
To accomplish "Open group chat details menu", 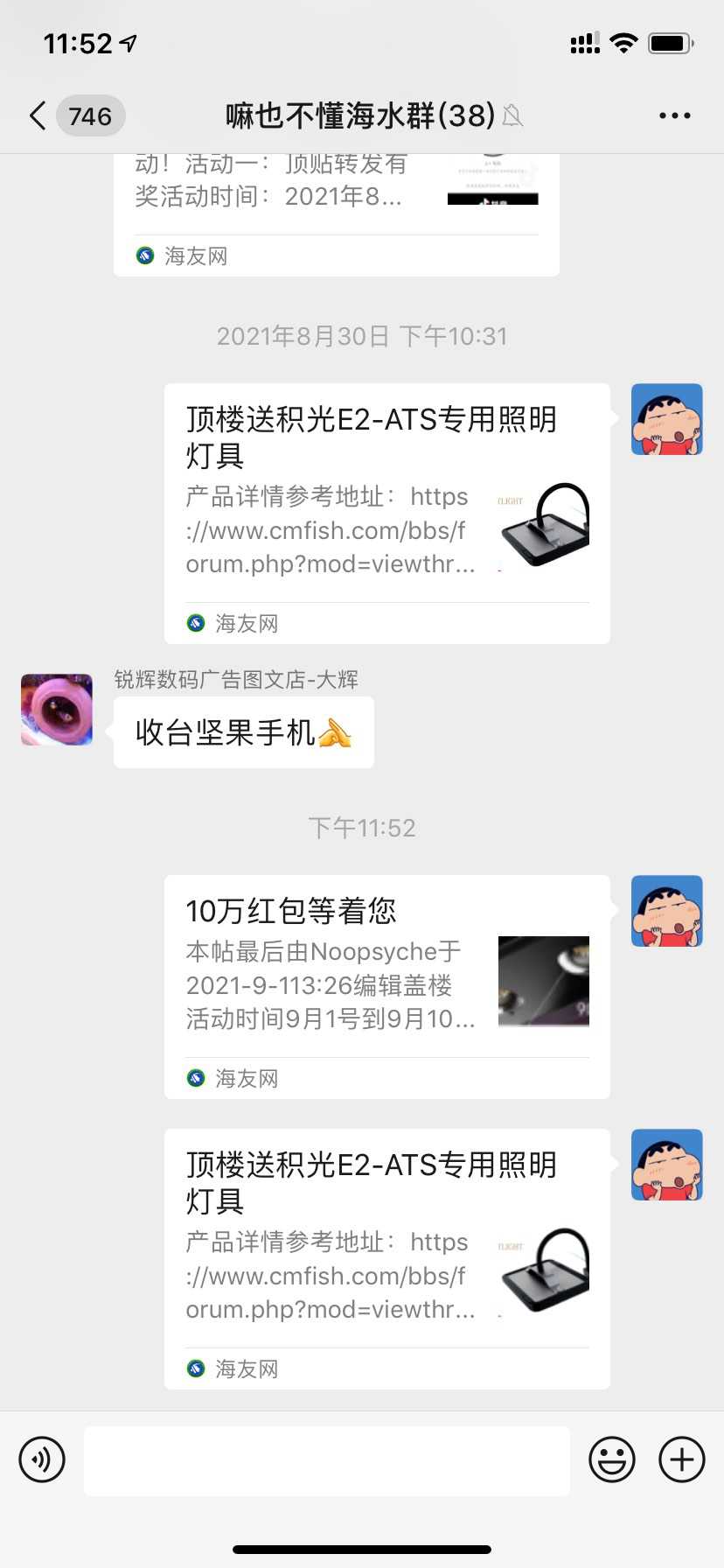I will point(674,115).
